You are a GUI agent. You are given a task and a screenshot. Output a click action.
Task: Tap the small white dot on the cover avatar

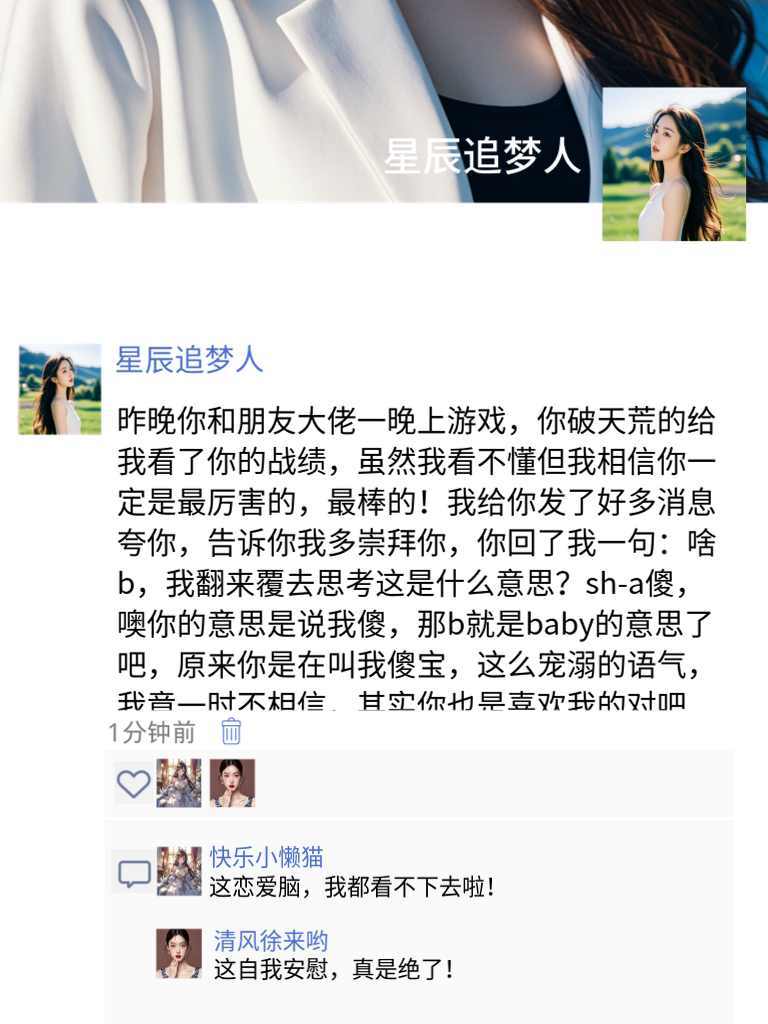click(737, 159)
